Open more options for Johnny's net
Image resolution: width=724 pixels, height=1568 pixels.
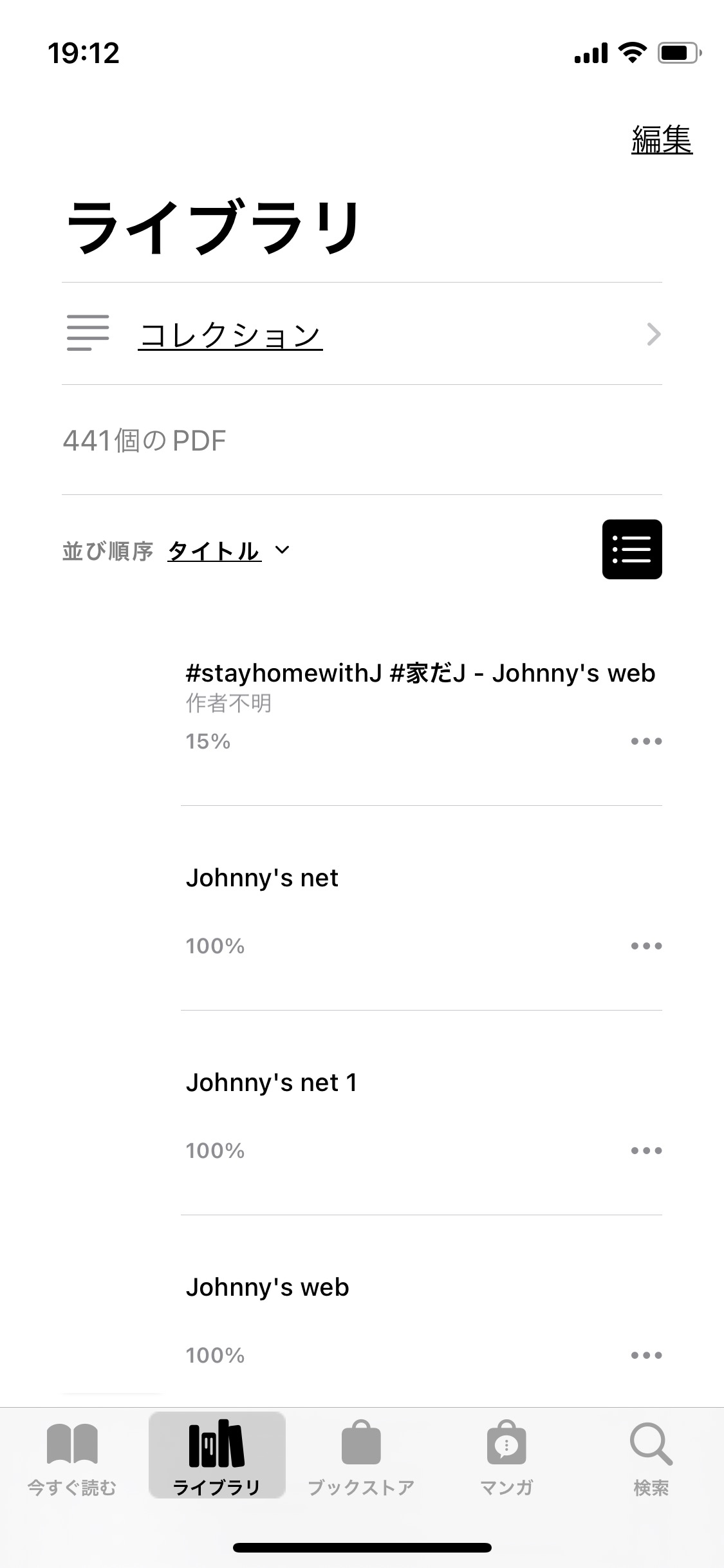(646, 946)
